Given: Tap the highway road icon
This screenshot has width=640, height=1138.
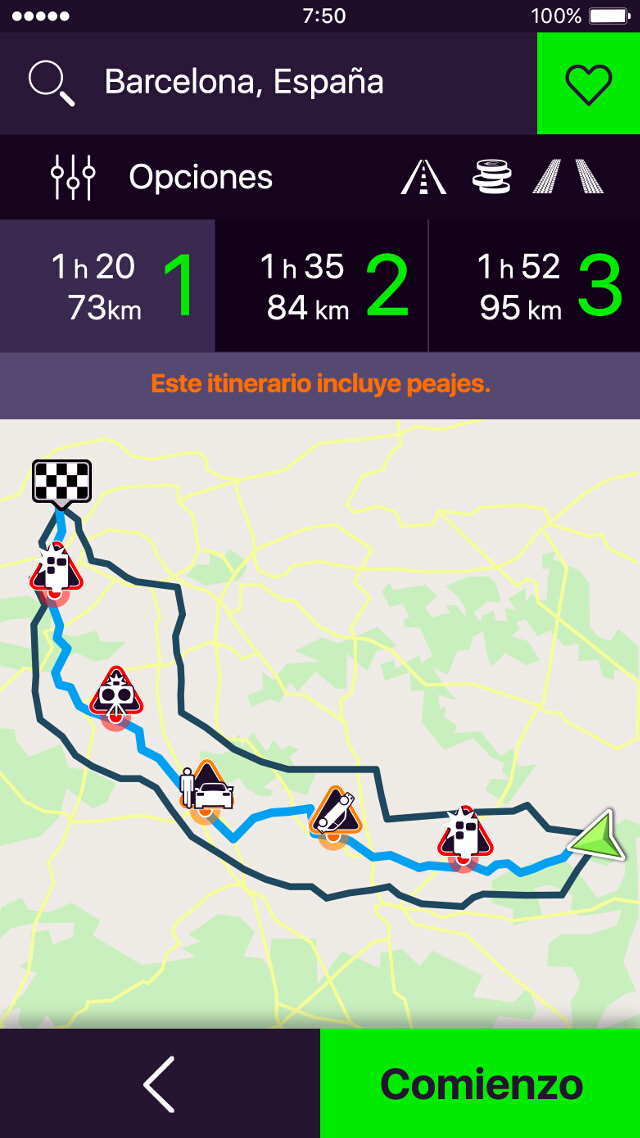Looking at the screenshot, I should click(424, 177).
